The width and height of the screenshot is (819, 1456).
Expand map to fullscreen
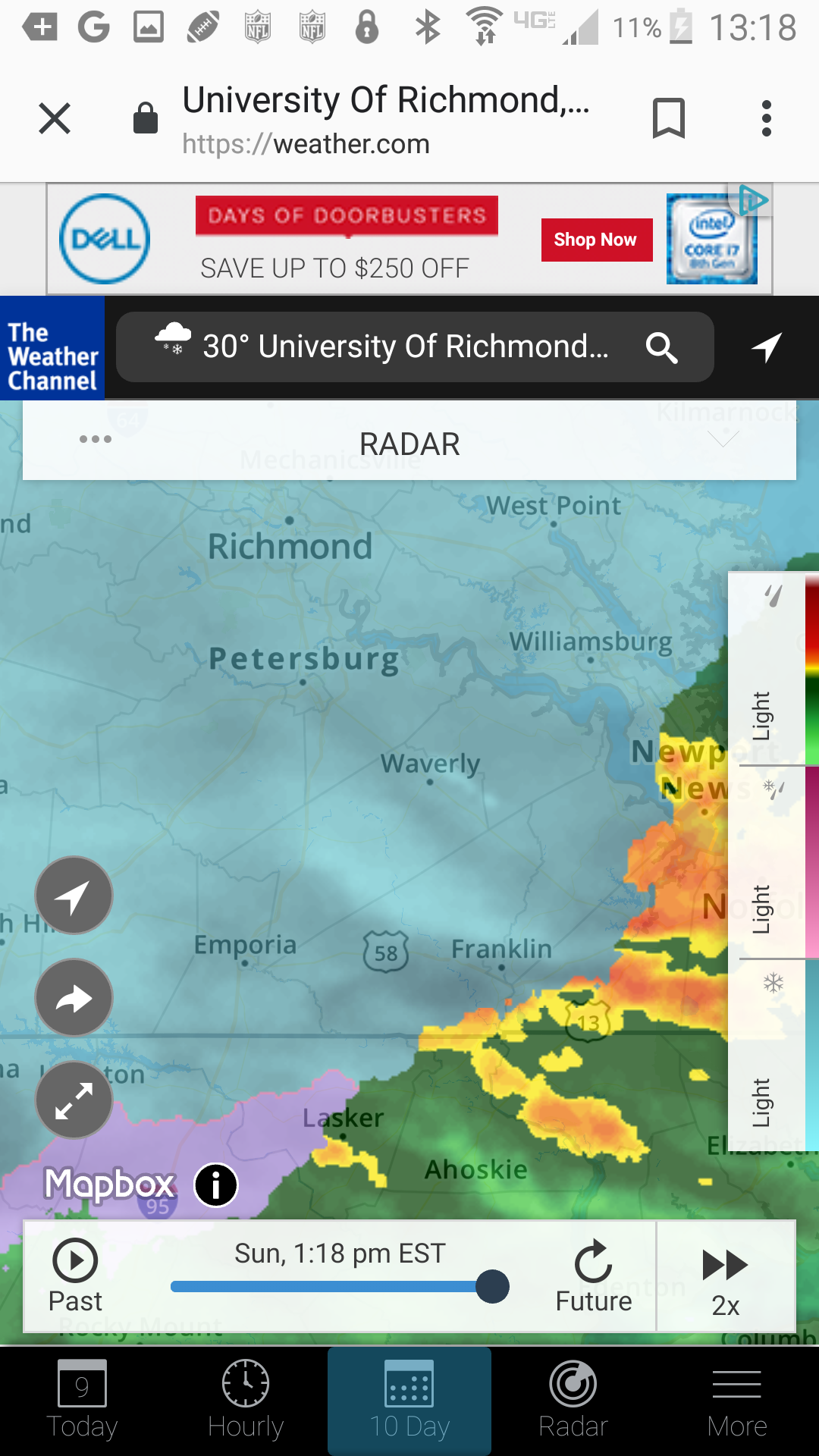click(74, 1100)
